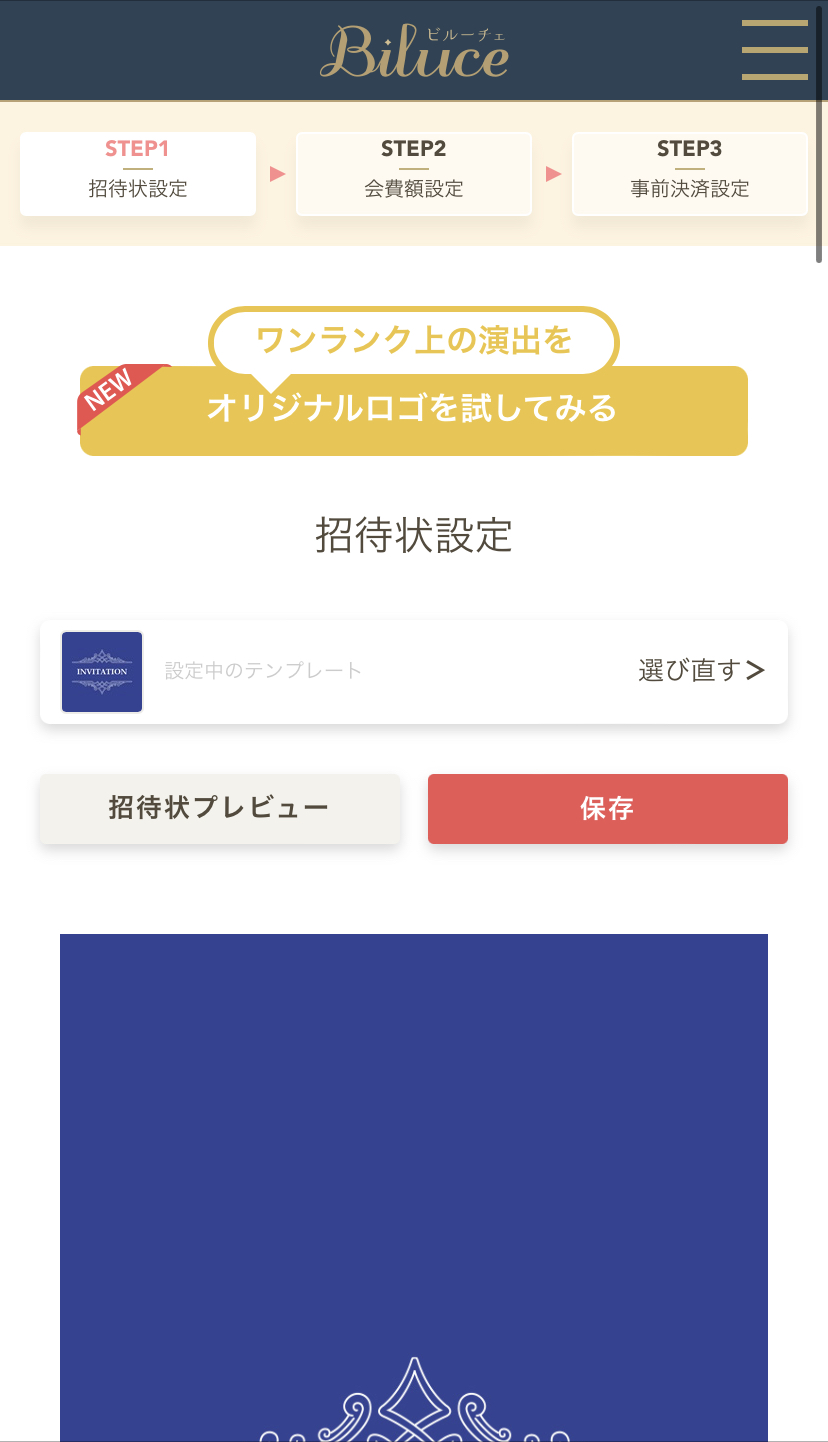Tap 選び直す to reselect the template
The height and width of the screenshot is (1442, 828).
(702, 670)
